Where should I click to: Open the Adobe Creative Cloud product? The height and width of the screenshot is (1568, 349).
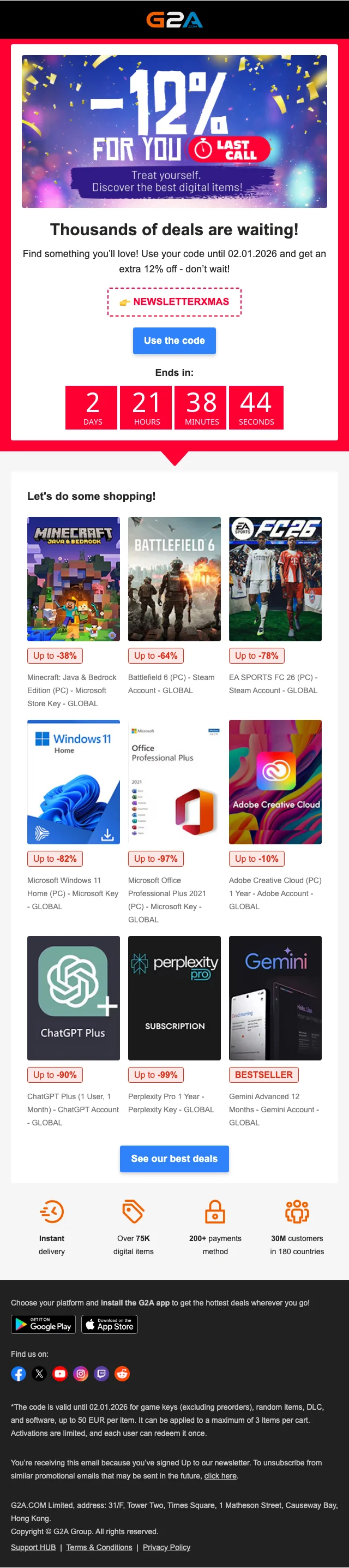click(x=275, y=782)
